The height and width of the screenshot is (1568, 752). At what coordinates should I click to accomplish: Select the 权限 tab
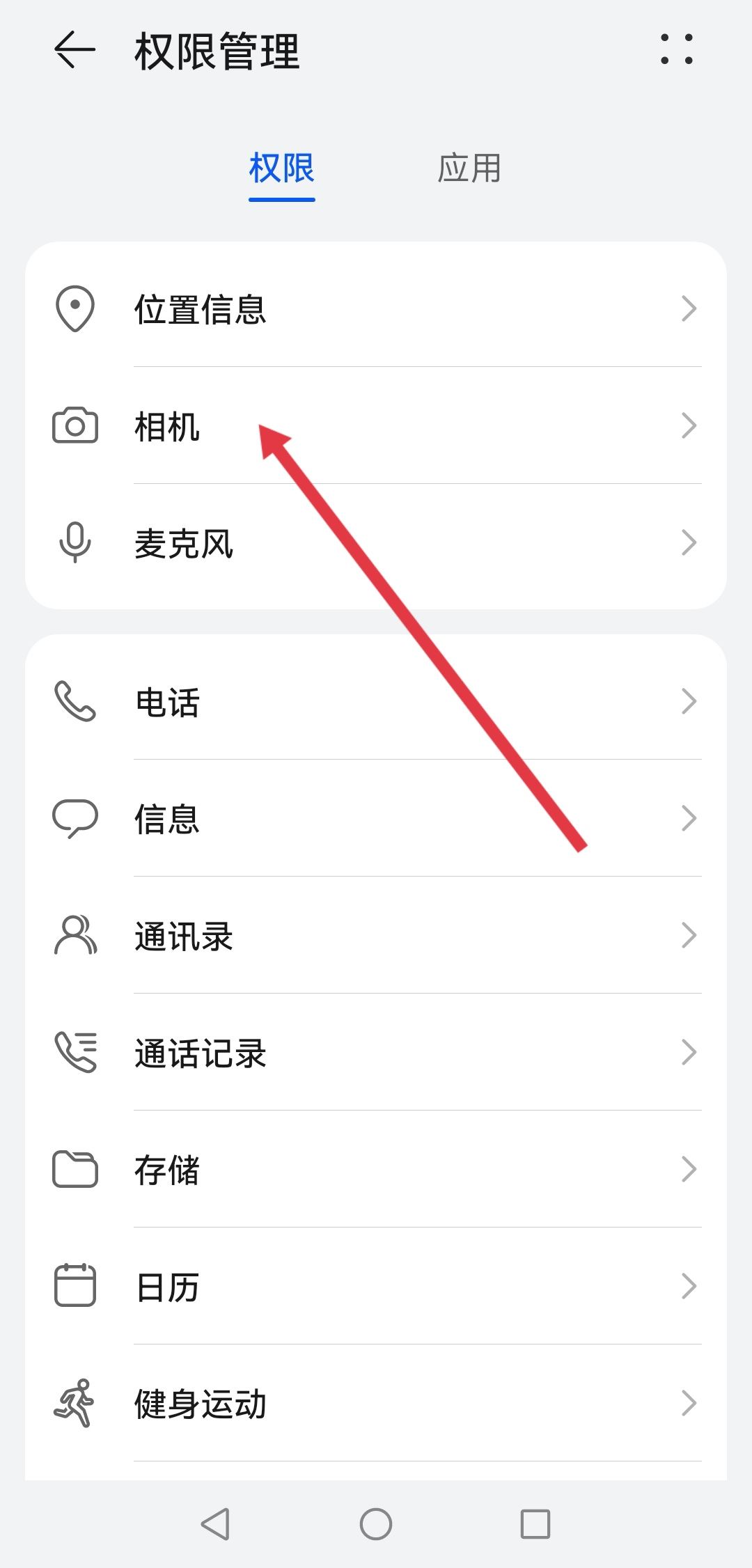coord(281,167)
